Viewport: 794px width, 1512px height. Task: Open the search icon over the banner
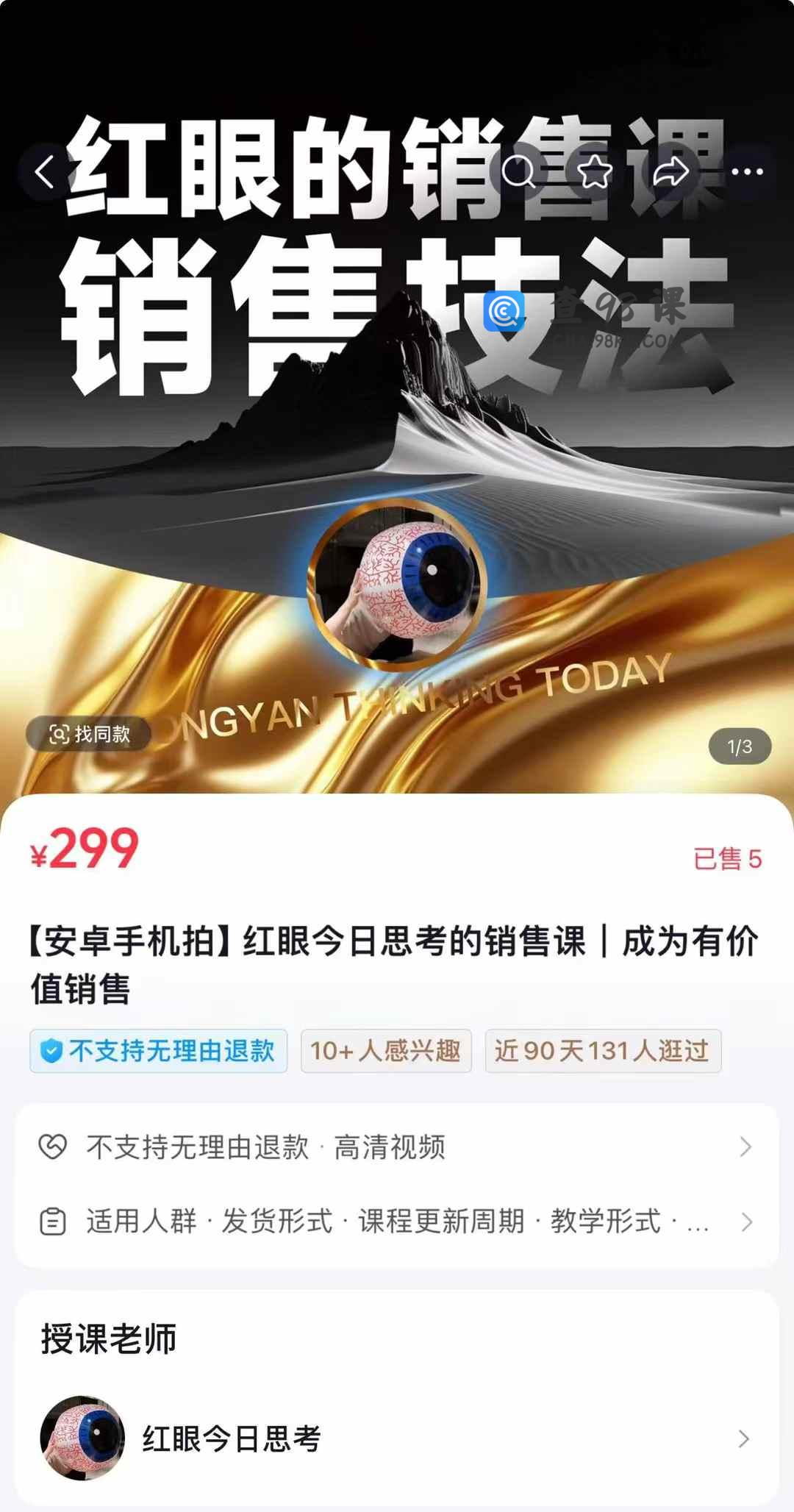(x=518, y=172)
